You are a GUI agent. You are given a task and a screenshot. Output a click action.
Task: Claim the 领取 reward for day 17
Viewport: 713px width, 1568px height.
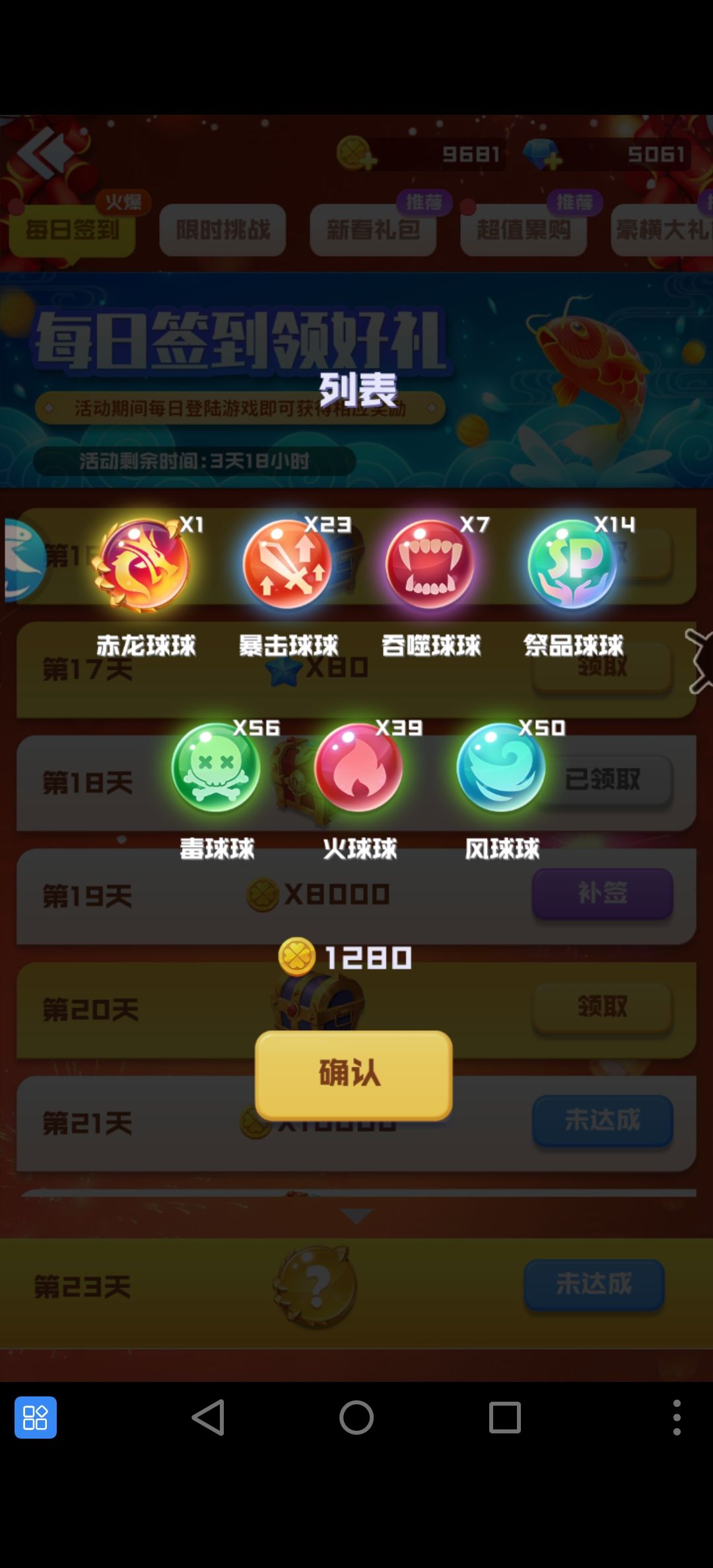click(602, 668)
